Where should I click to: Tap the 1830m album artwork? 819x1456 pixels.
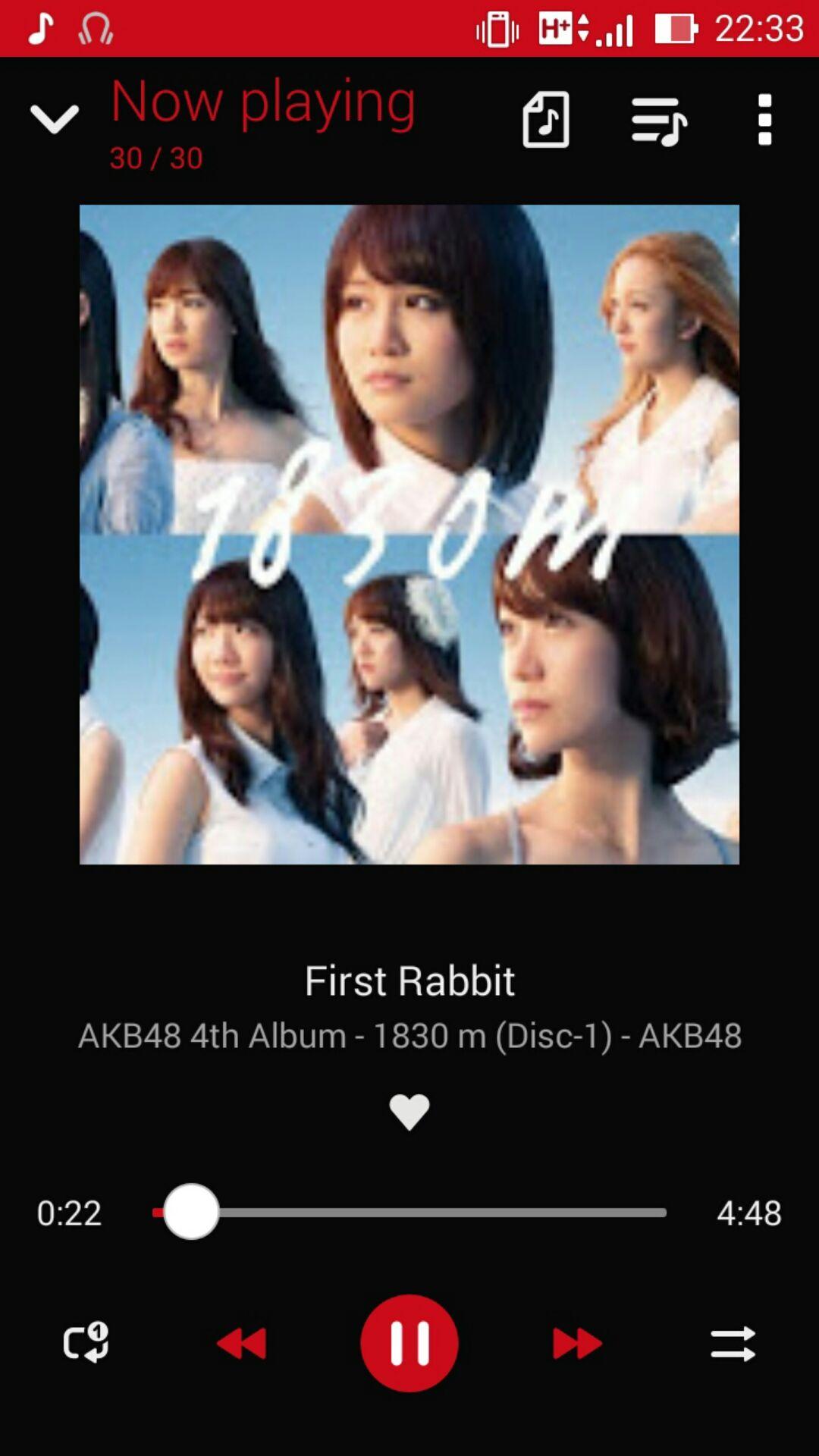[409, 534]
